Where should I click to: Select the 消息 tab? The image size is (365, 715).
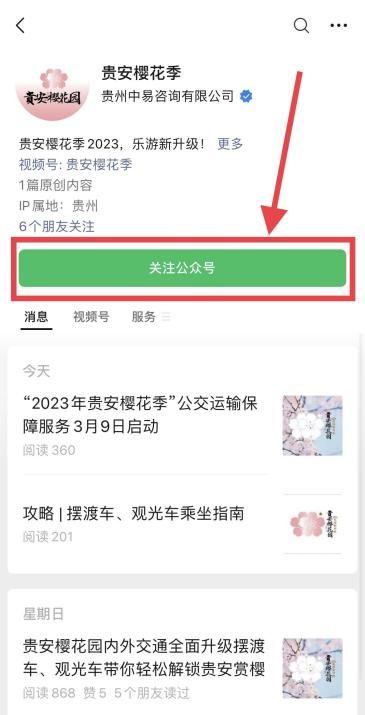[36, 317]
